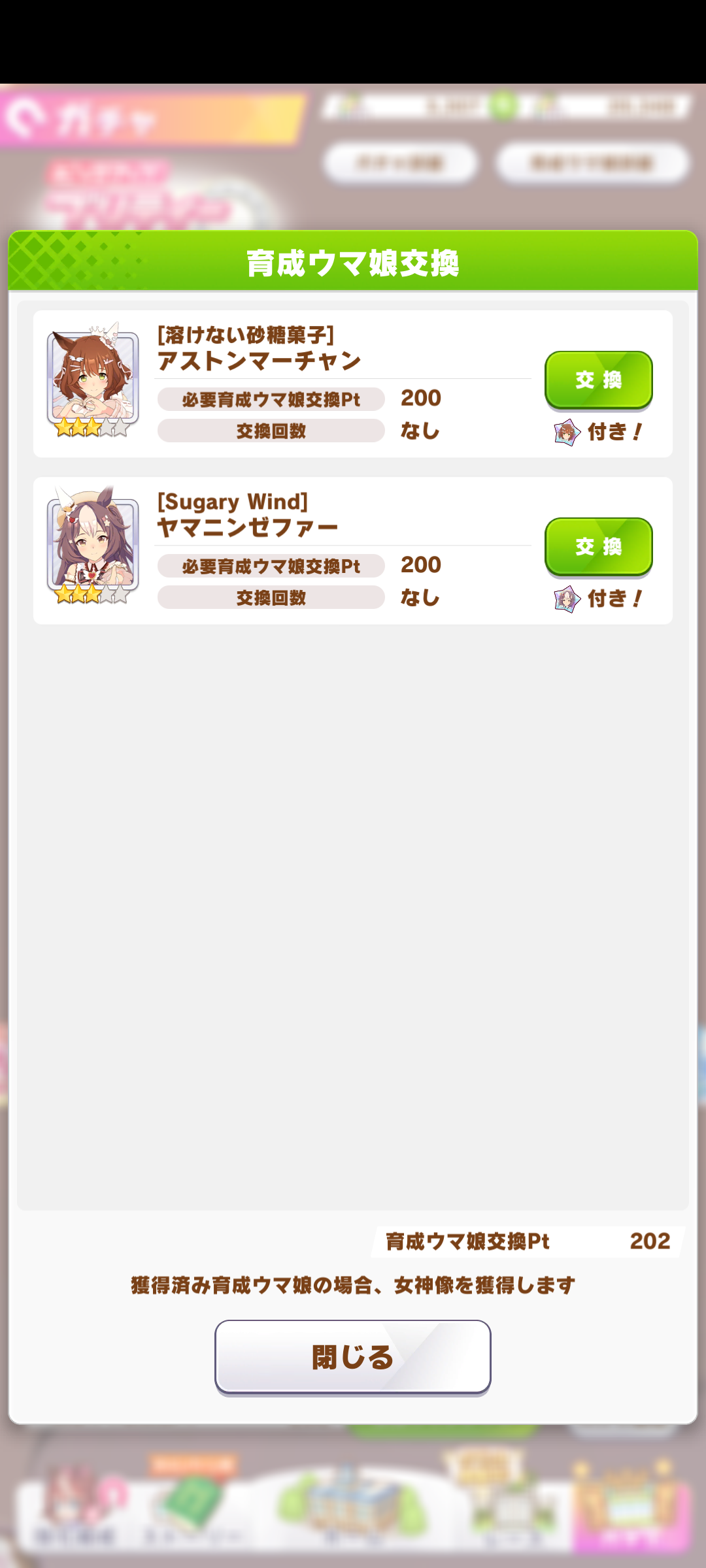The image size is (706, 1568).
Task: Tap 交換 for アストンマーチャン
Action: click(598, 380)
